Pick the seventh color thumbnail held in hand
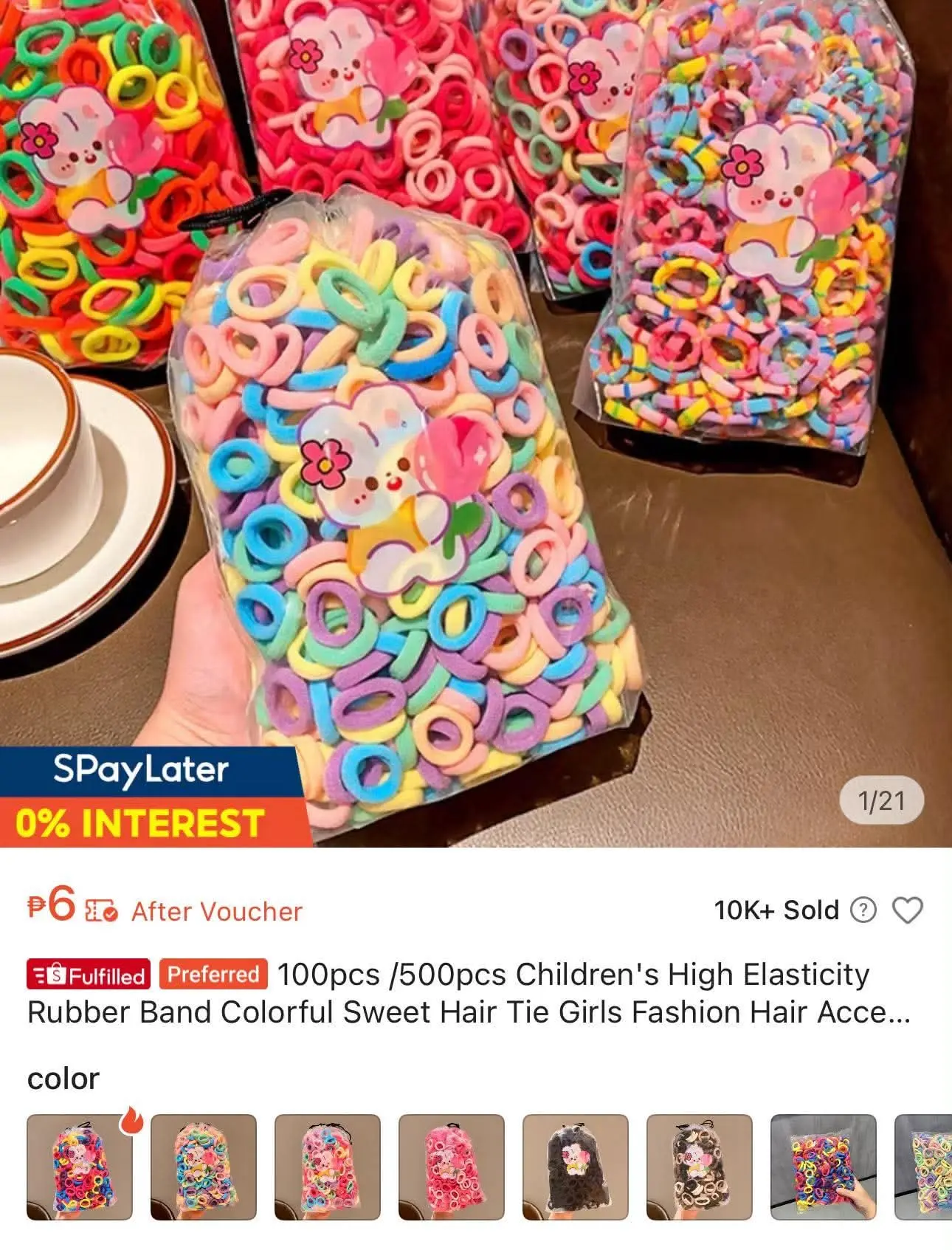The width and height of the screenshot is (952, 1250). tap(824, 1167)
